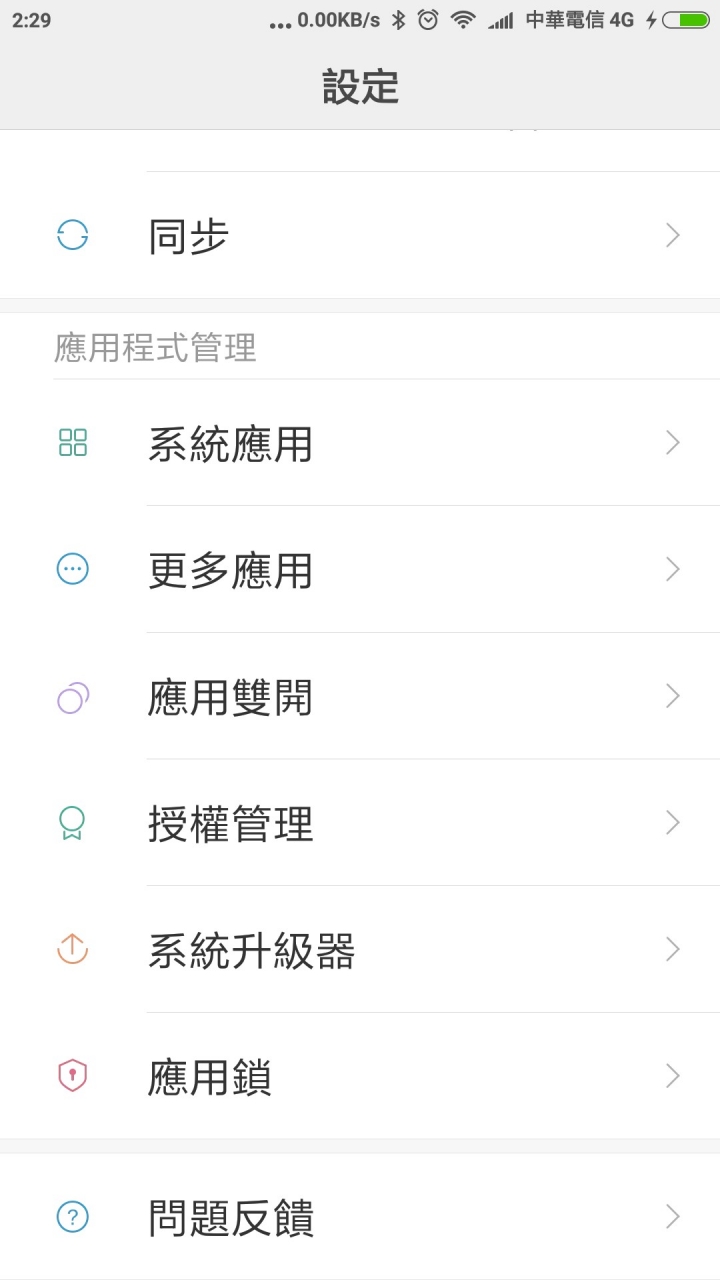Open the 同步 sync settings
720x1280 pixels.
[360, 235]
